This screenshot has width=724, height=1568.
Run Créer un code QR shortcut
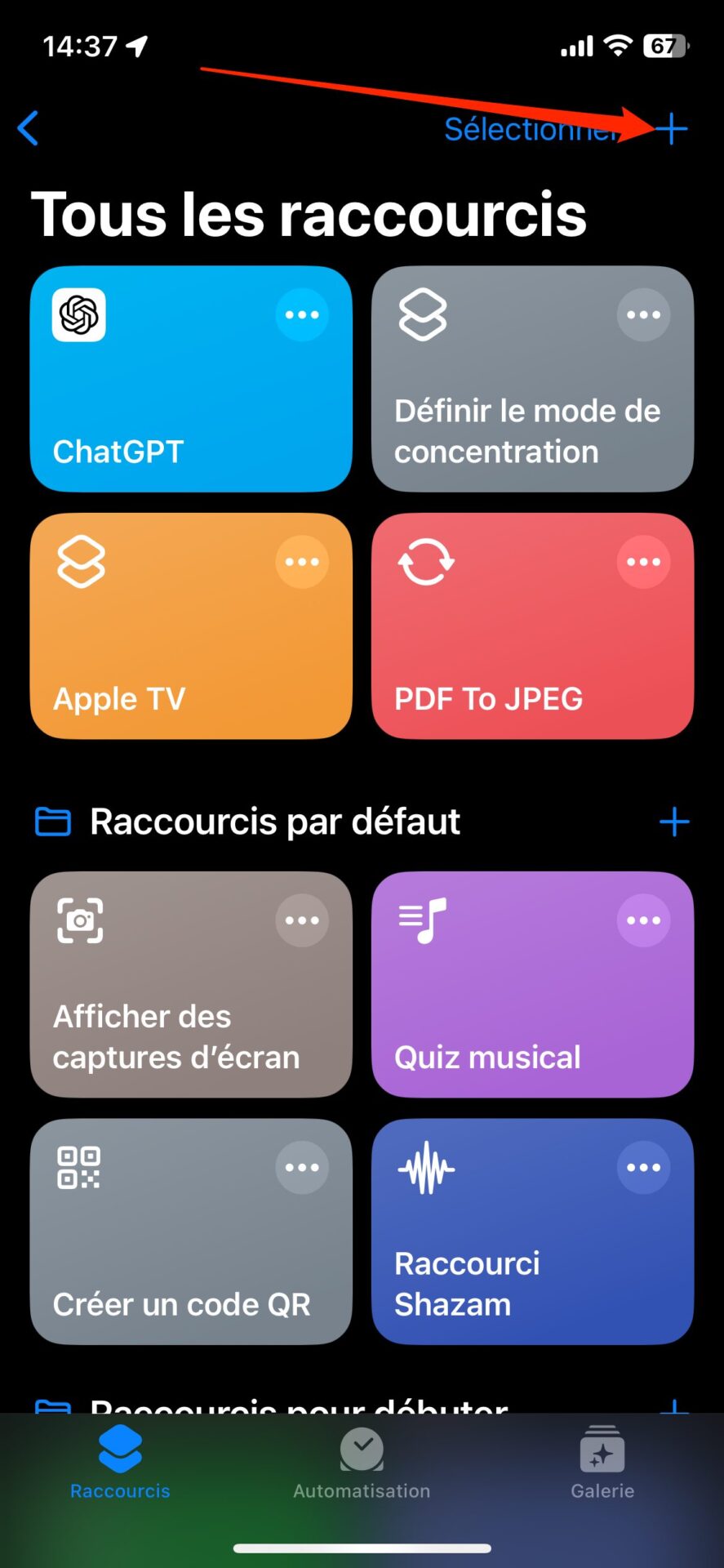point(191,1232)
